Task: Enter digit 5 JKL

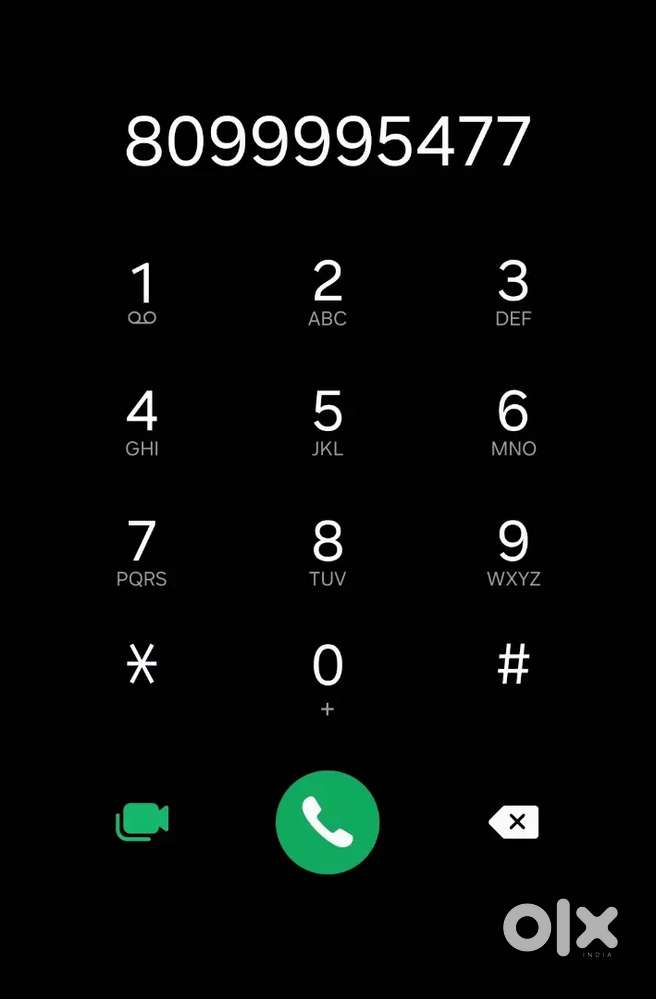Action: click(327, 422)
